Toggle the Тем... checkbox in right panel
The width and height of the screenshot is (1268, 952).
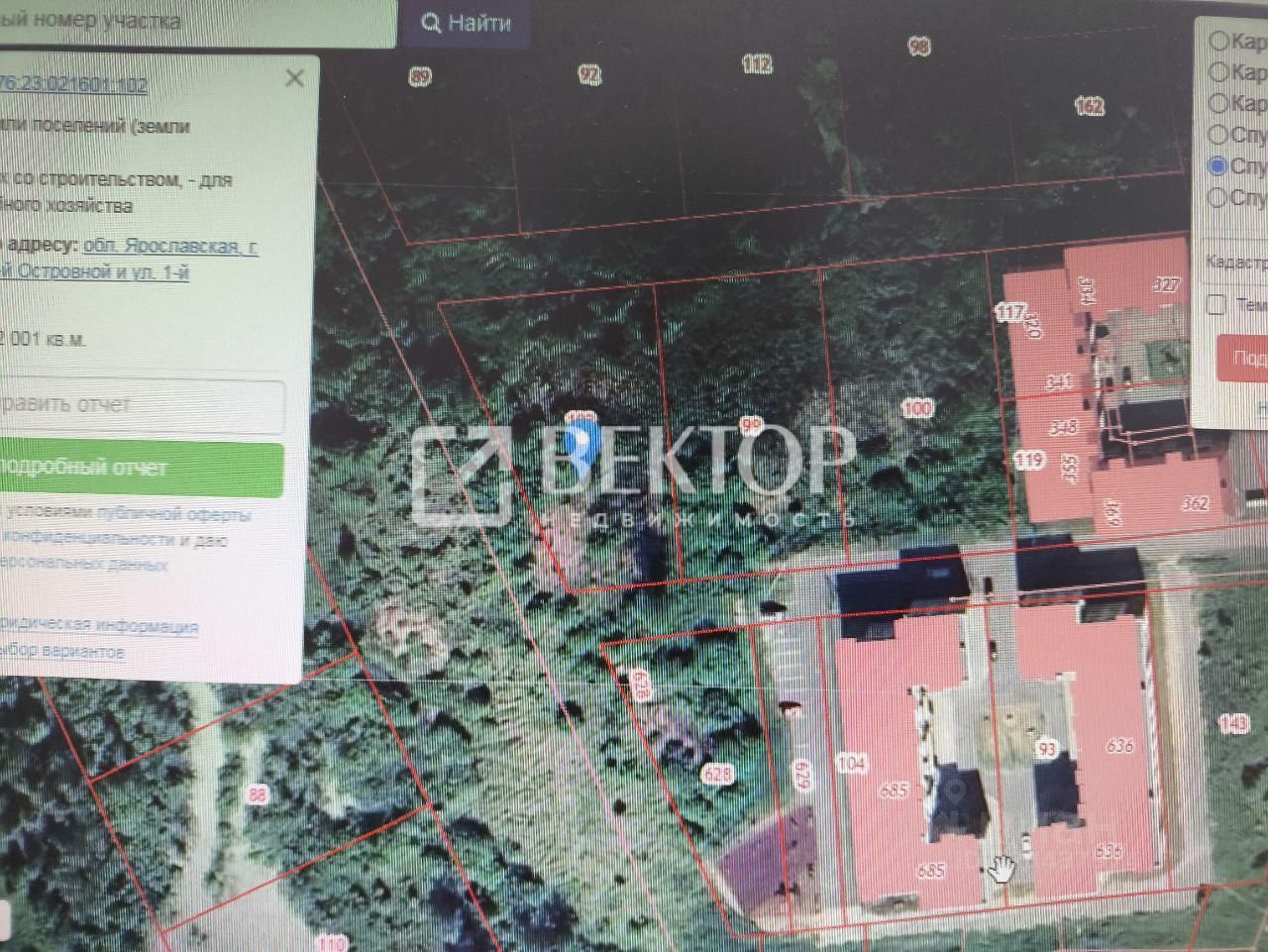tap(1216, 304)
